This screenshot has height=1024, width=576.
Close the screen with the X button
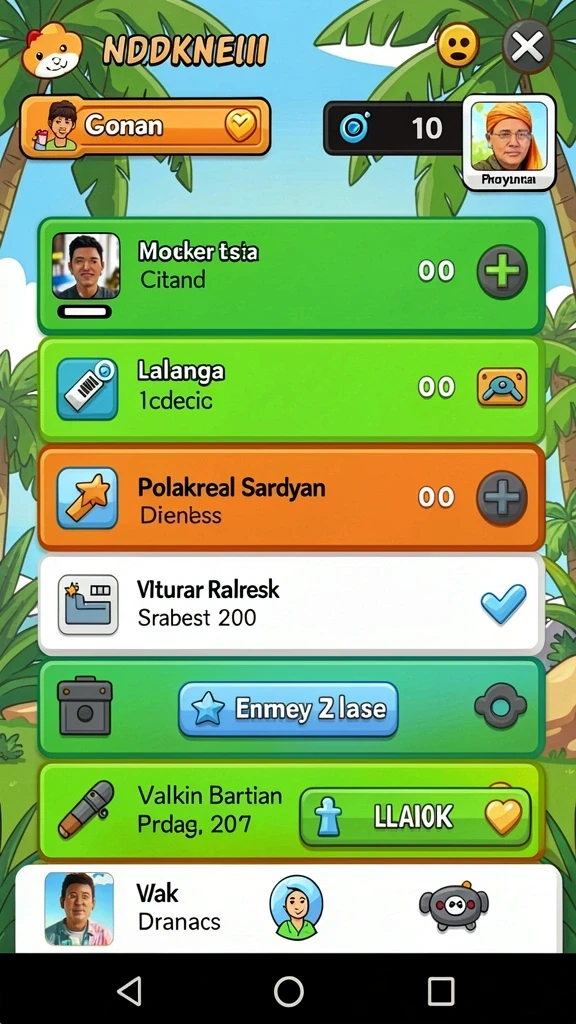[x=528, y=46]
